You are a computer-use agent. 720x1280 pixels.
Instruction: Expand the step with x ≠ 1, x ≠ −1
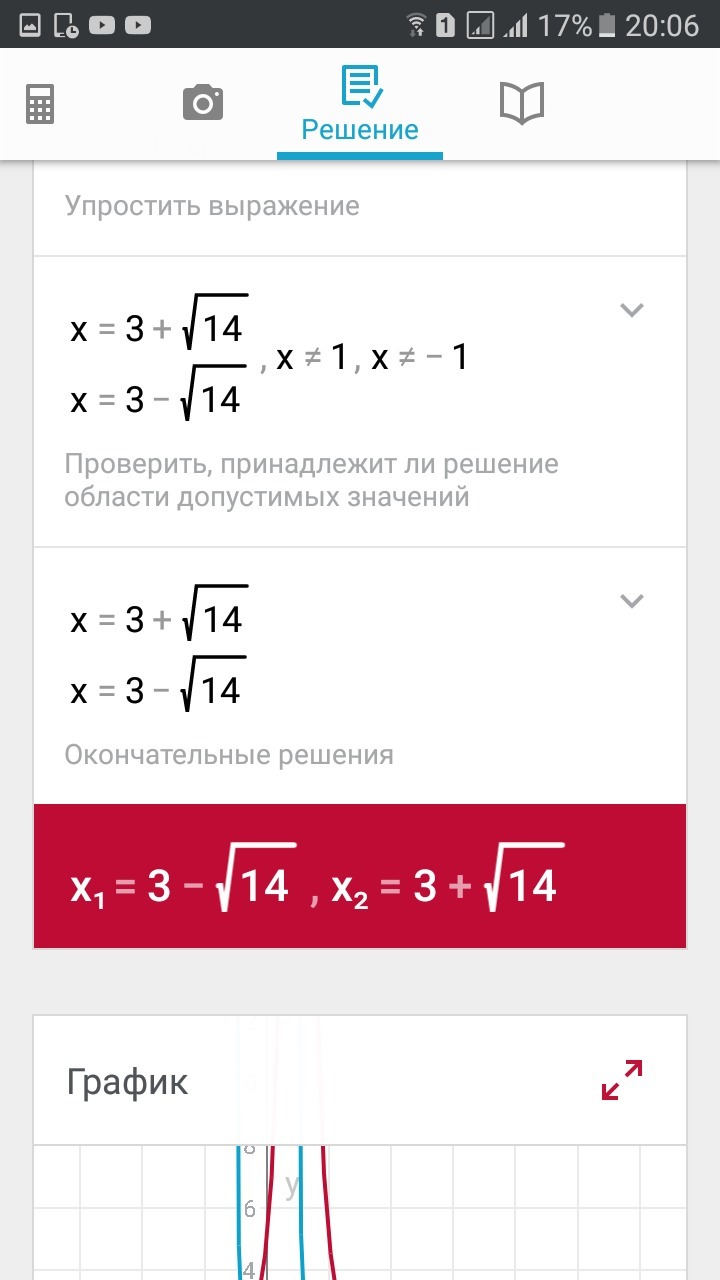point(630,310)
